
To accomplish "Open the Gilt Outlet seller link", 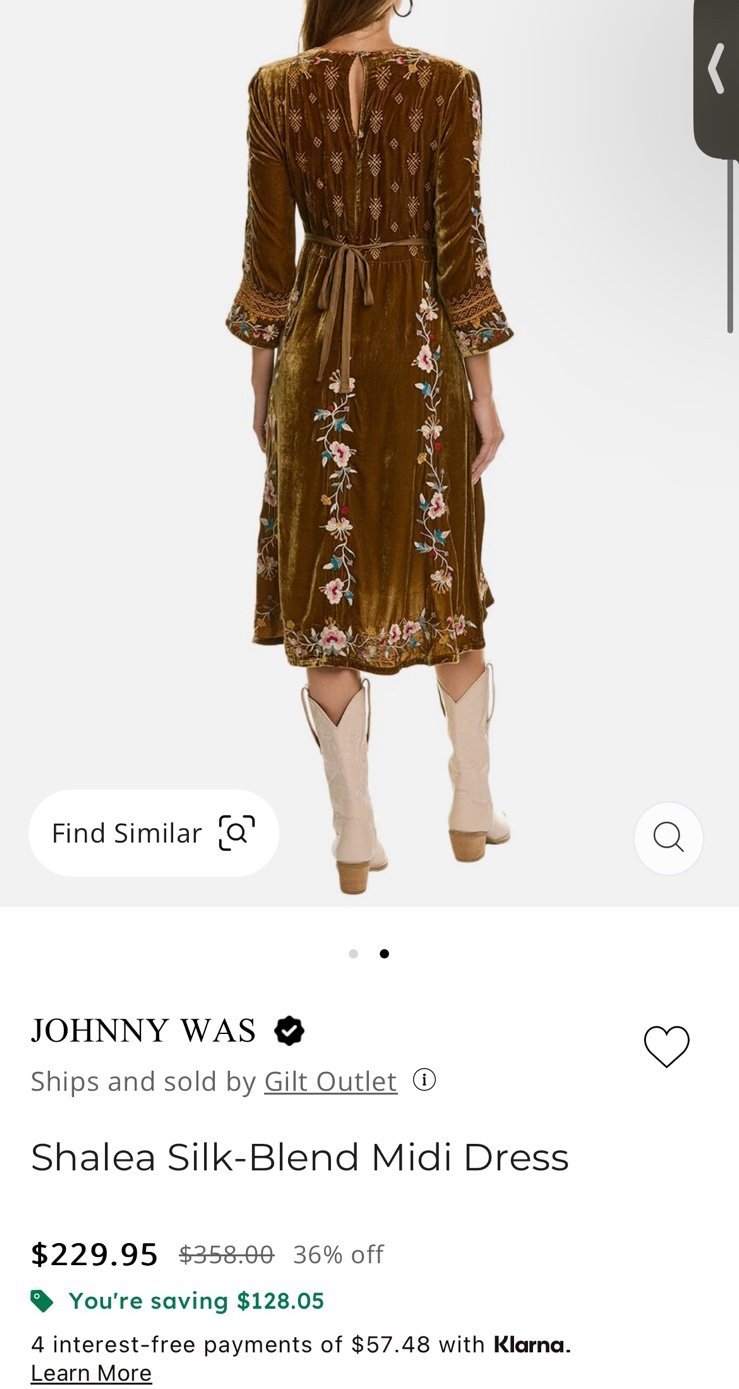I will point(330,1081).
